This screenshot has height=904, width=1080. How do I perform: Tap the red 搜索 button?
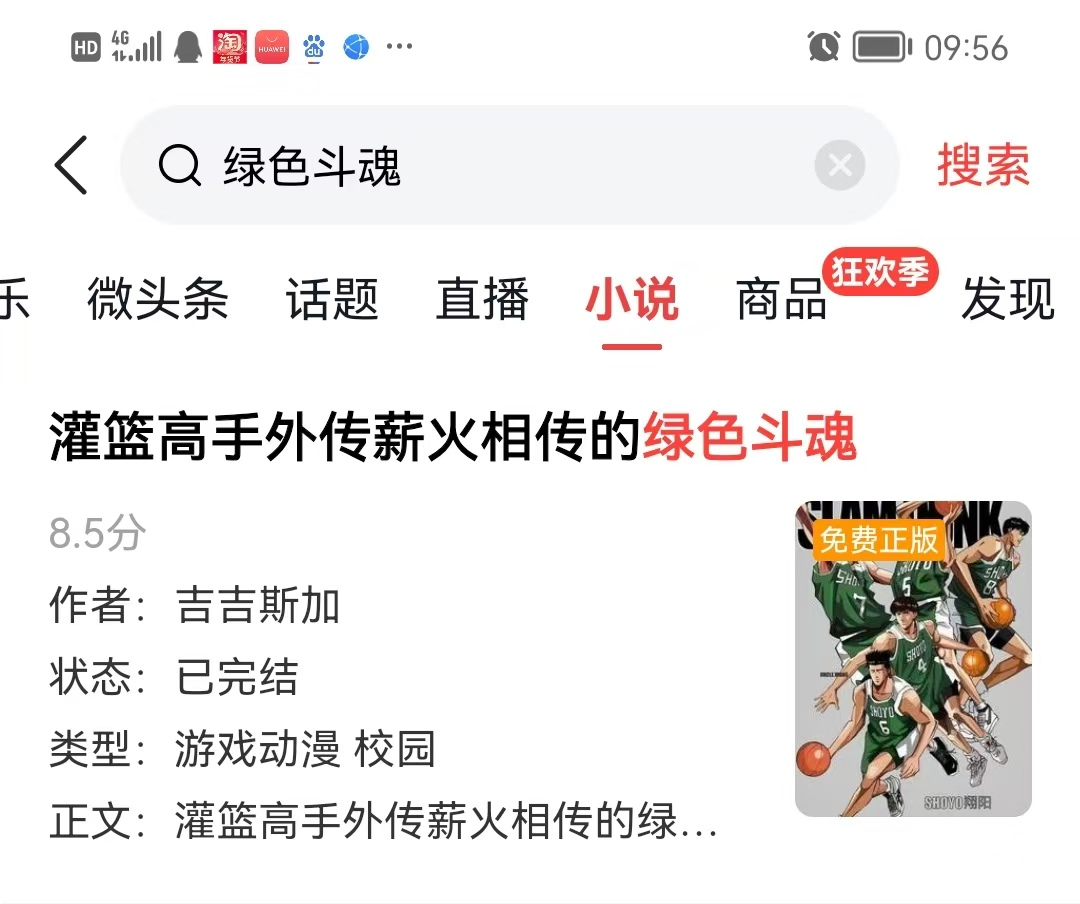(x=983, y=166)
